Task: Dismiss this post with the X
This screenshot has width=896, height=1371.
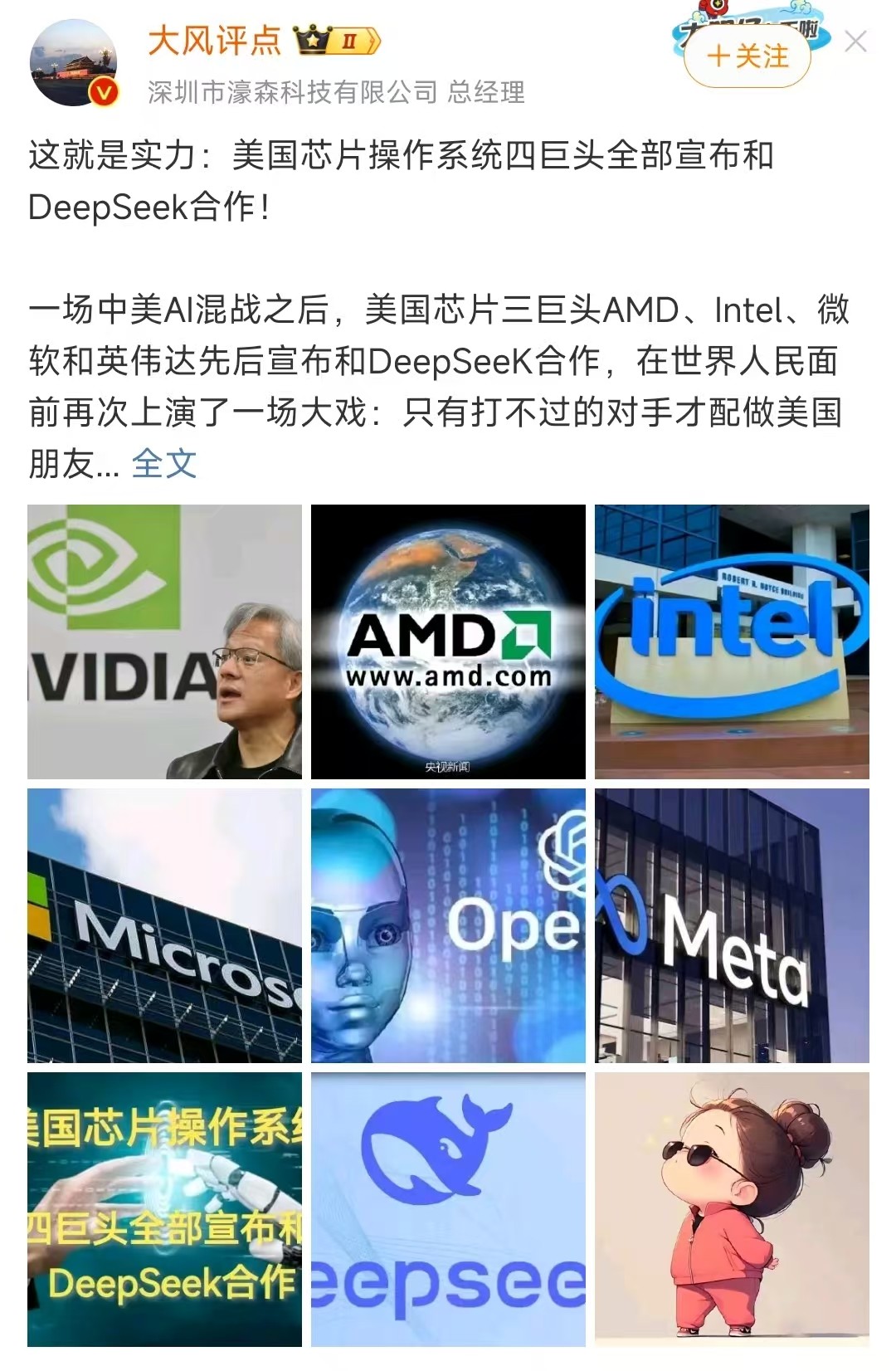Action: [855, 41]
